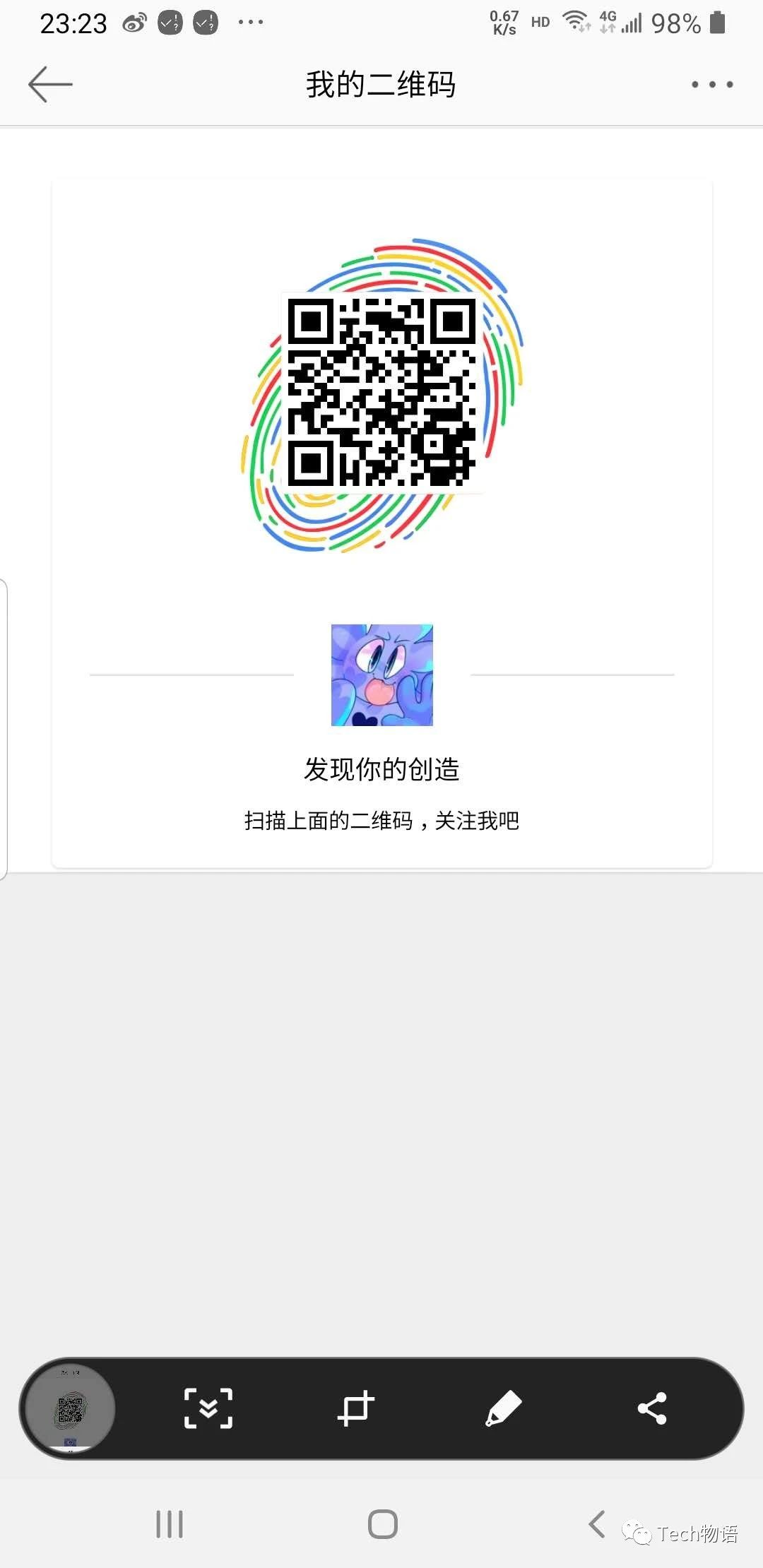This screenshot has height=1568, width=763.
Task: Open the three-dot overflow menu
Action: tap(711, 85)
